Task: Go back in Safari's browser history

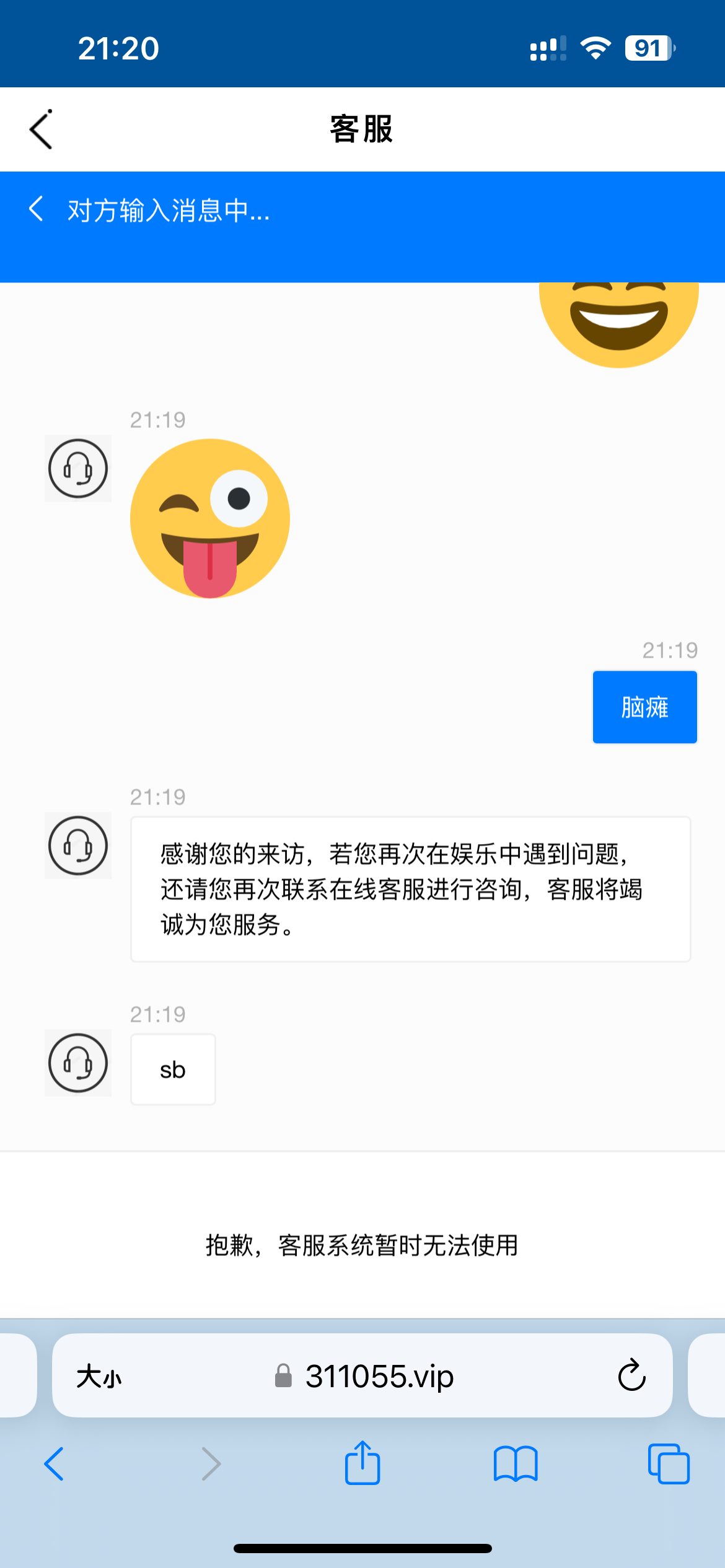Action: pyautogui.click(x=55, y=1464)
